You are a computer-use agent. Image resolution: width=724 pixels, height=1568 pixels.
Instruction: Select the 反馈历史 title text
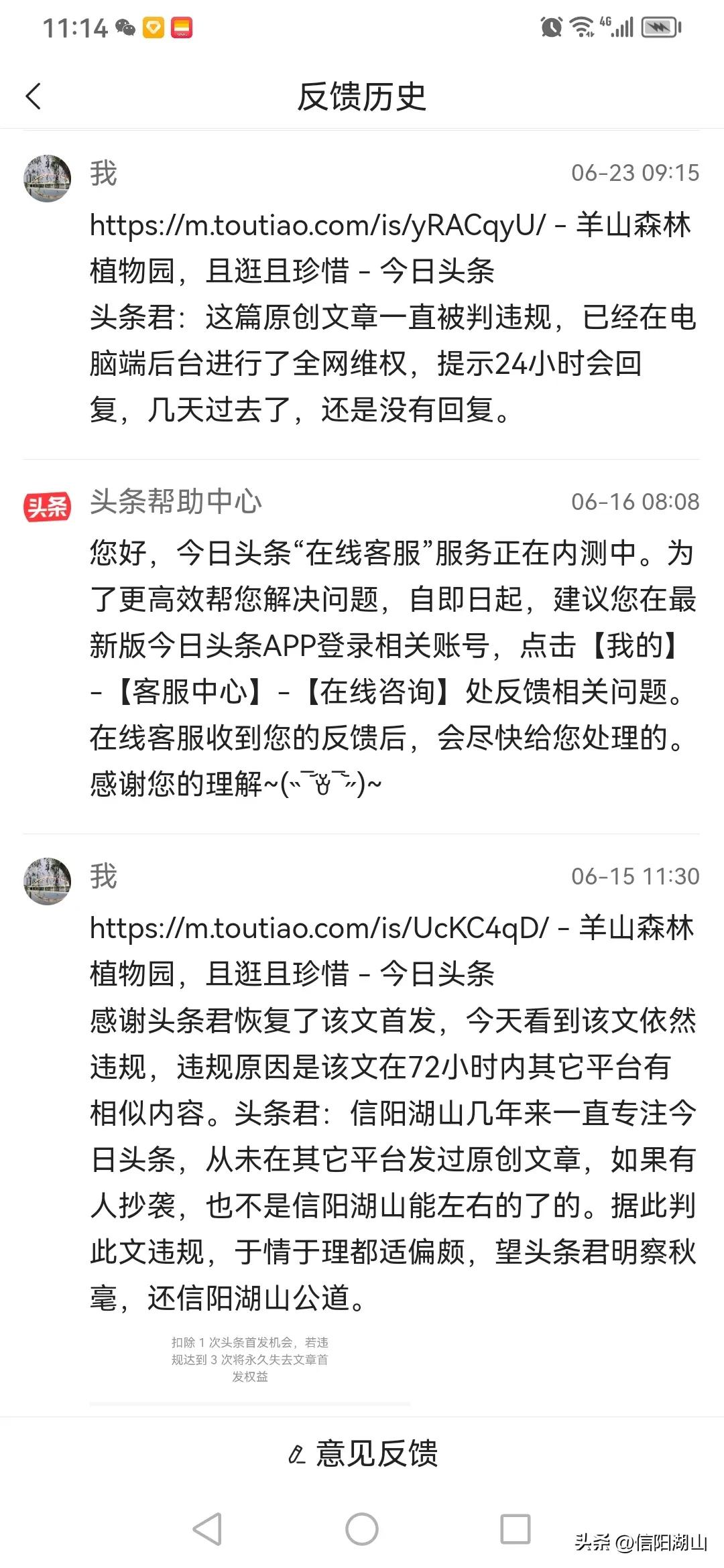coord(362,97)
